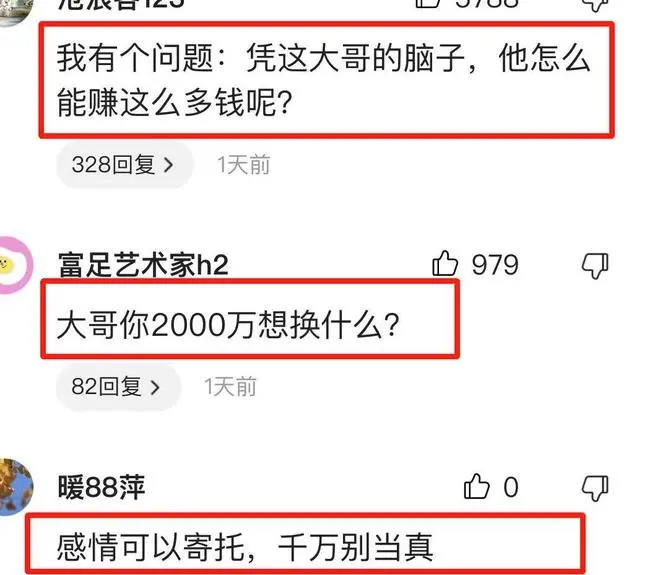Viewport: 660px width, 575px height.
Task: Expand the 82 replies thread
Action: pos(120,385)
